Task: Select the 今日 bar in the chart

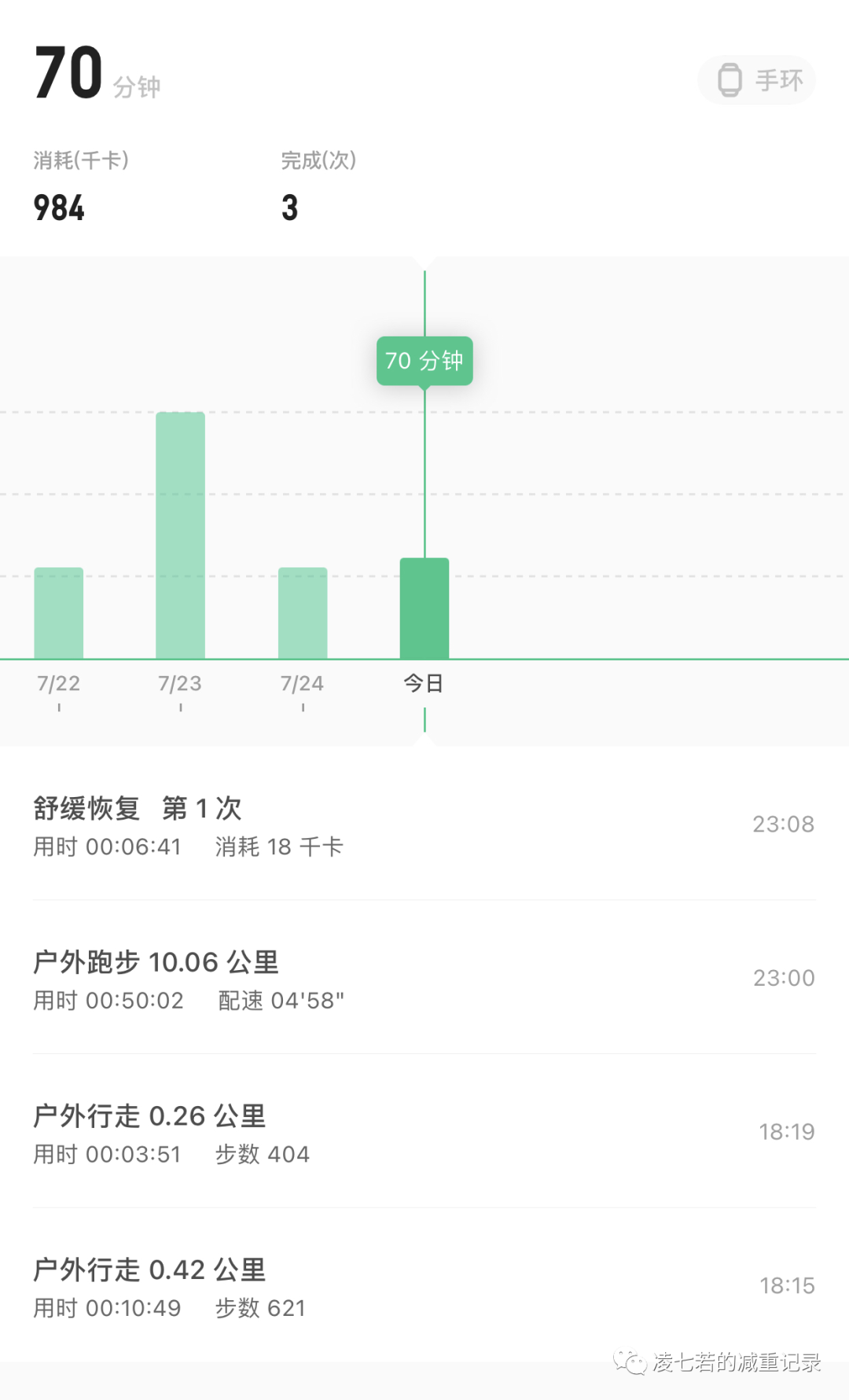Action: coord(424,608)
